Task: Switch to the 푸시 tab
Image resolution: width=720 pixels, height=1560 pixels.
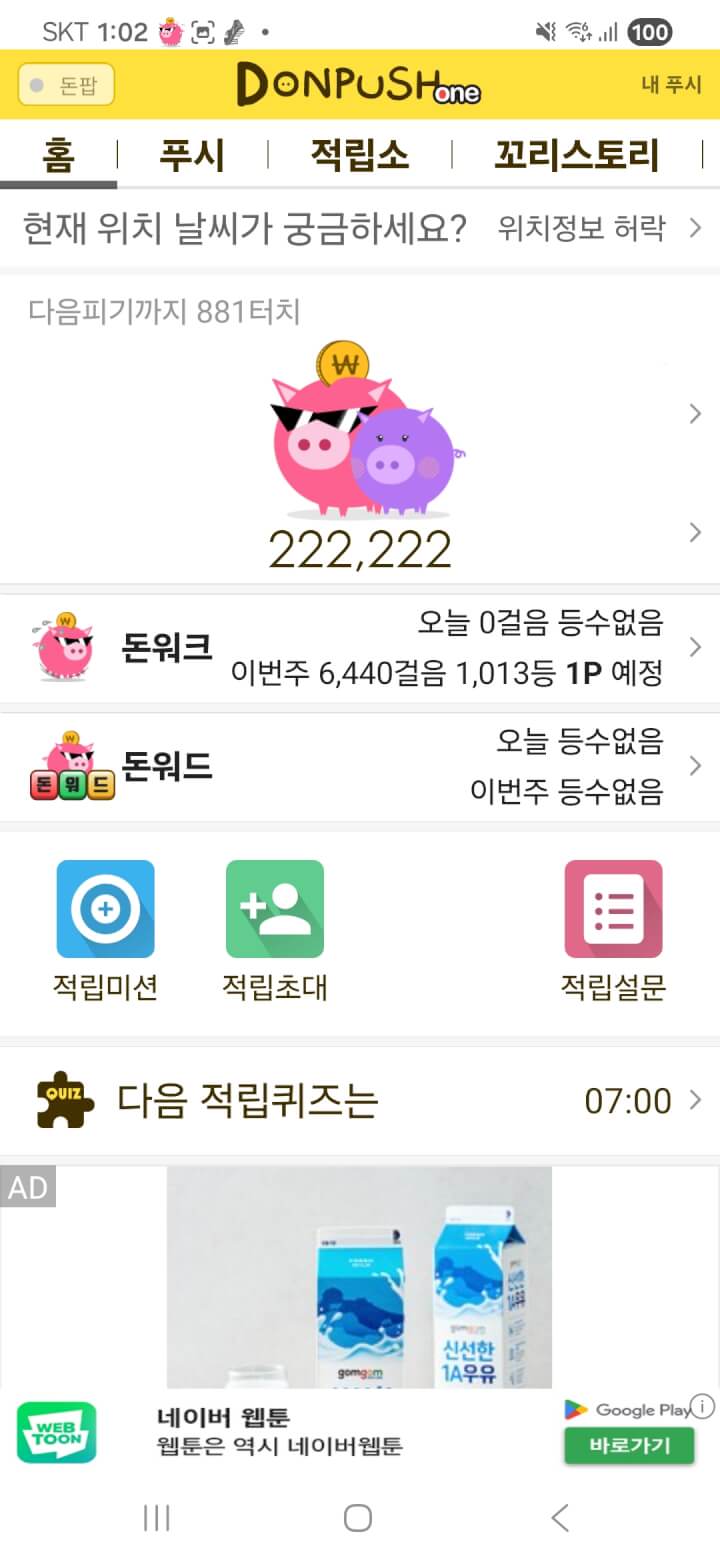Action: coord(192,156)
